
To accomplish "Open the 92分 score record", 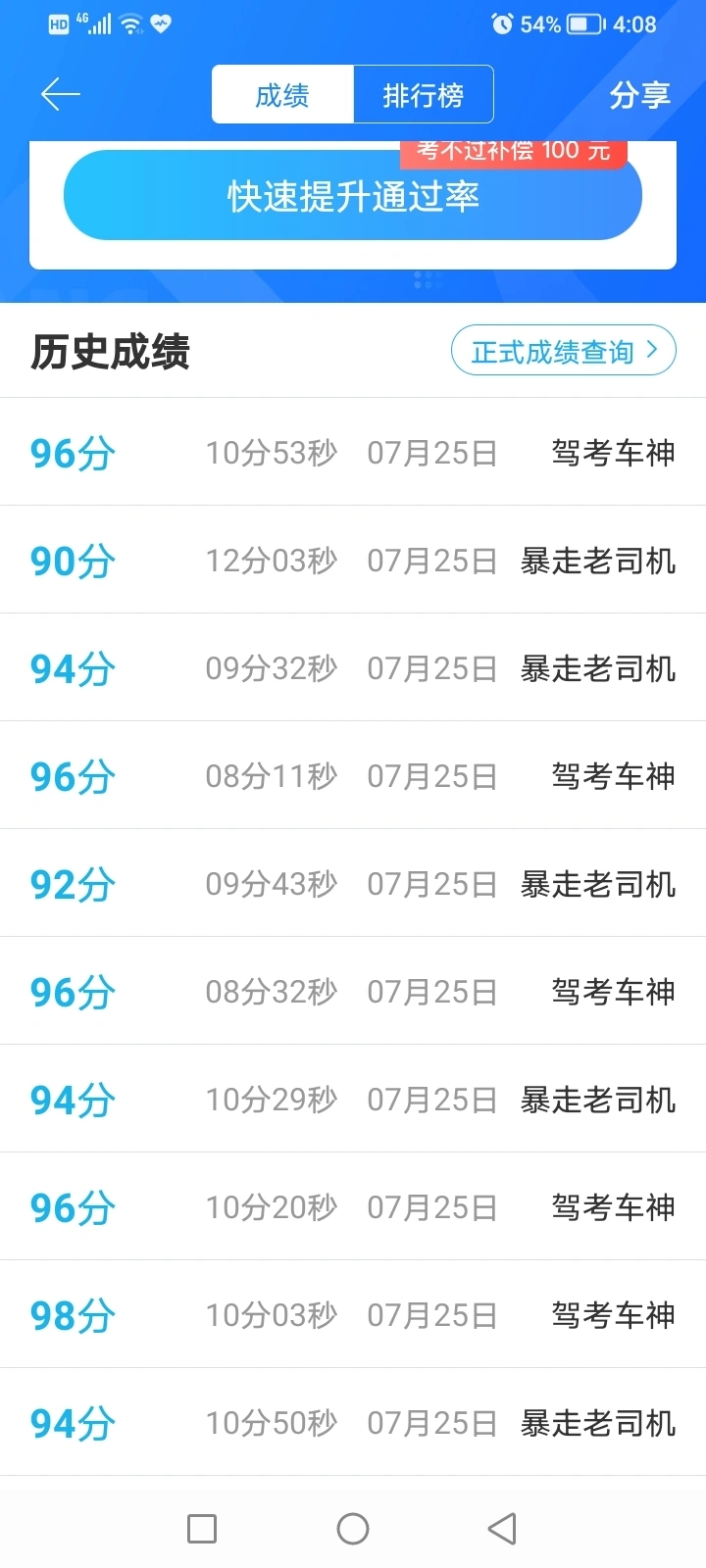I will tap(353, 883).
